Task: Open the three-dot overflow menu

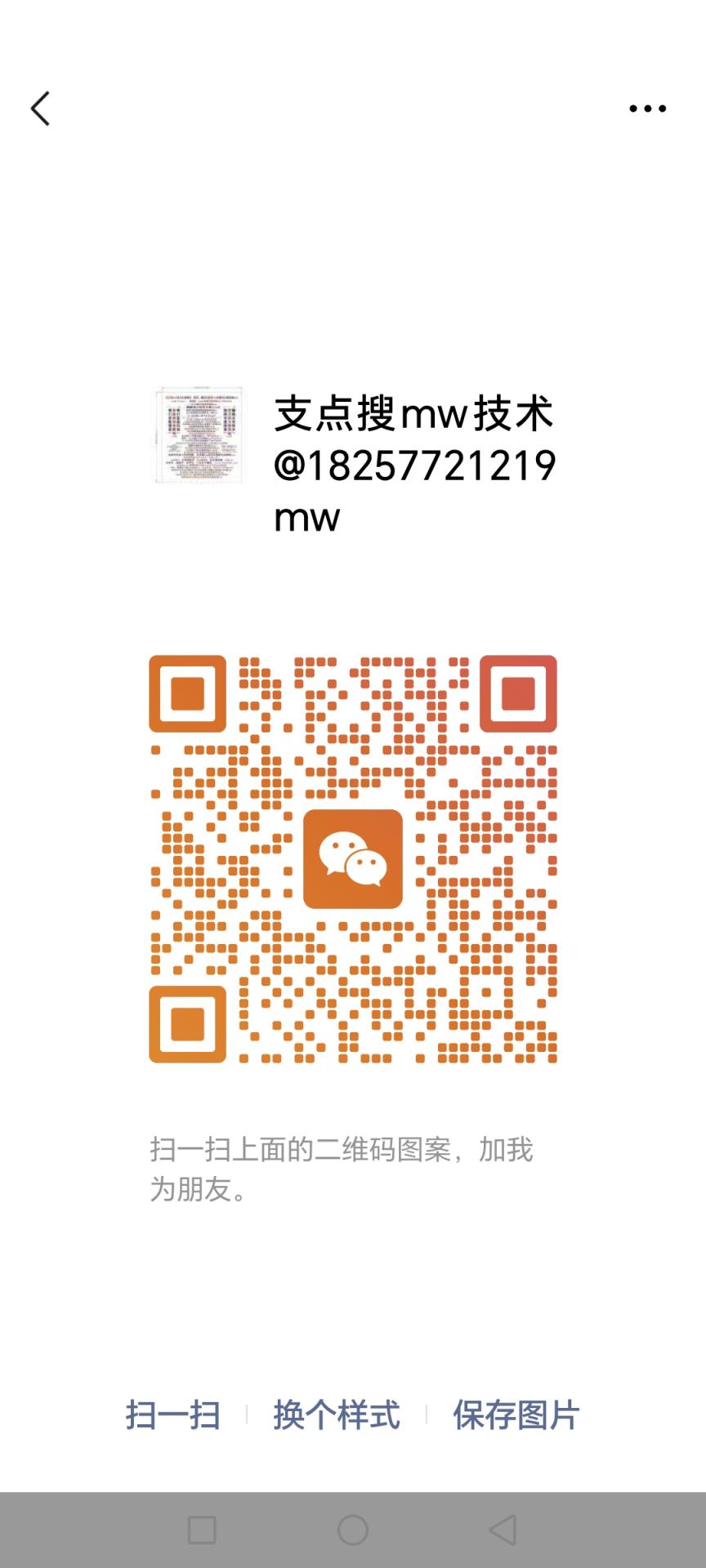Action: pos(647,108)
